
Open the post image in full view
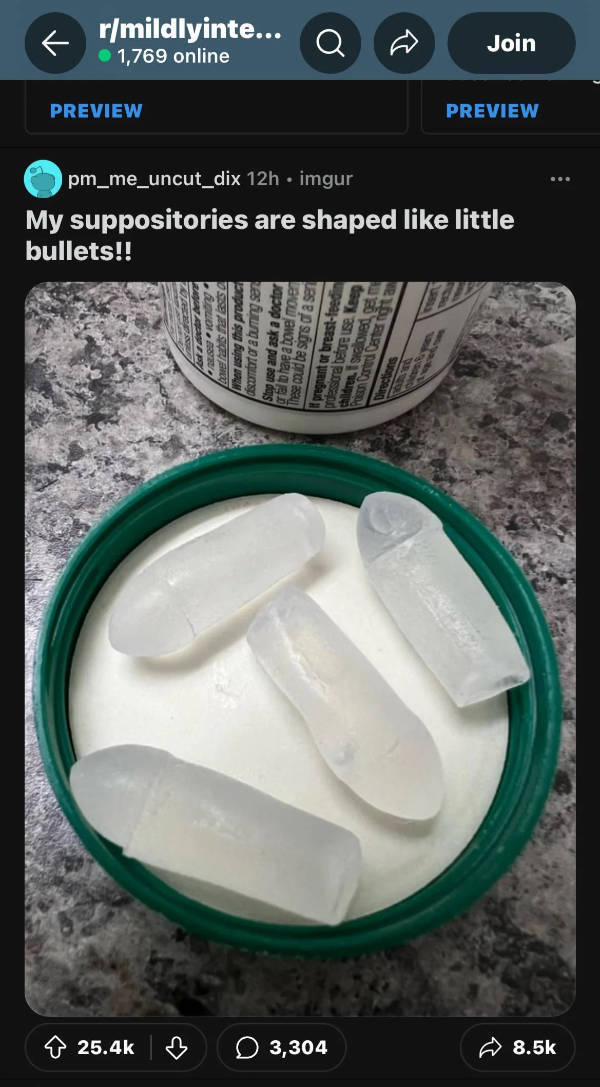(x=300, y=650)
